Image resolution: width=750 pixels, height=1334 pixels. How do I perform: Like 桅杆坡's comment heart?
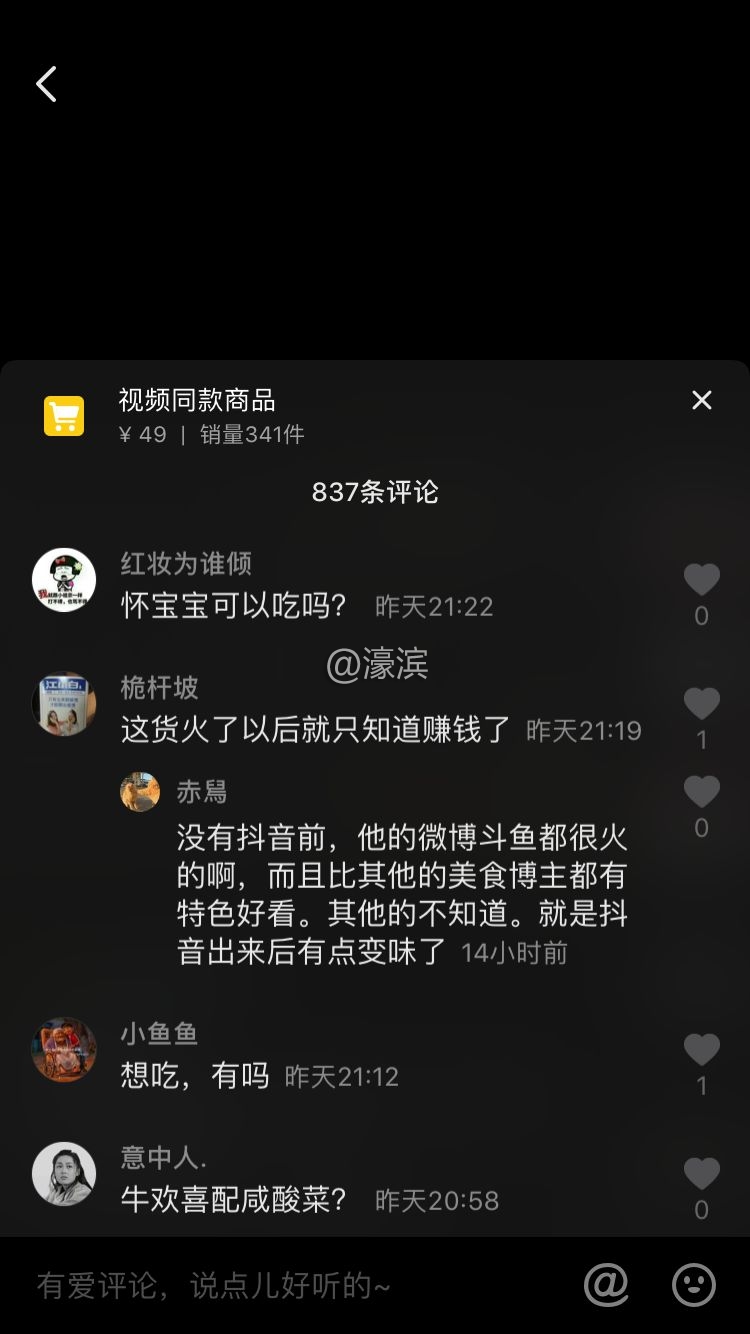click(x=701, y=704)
